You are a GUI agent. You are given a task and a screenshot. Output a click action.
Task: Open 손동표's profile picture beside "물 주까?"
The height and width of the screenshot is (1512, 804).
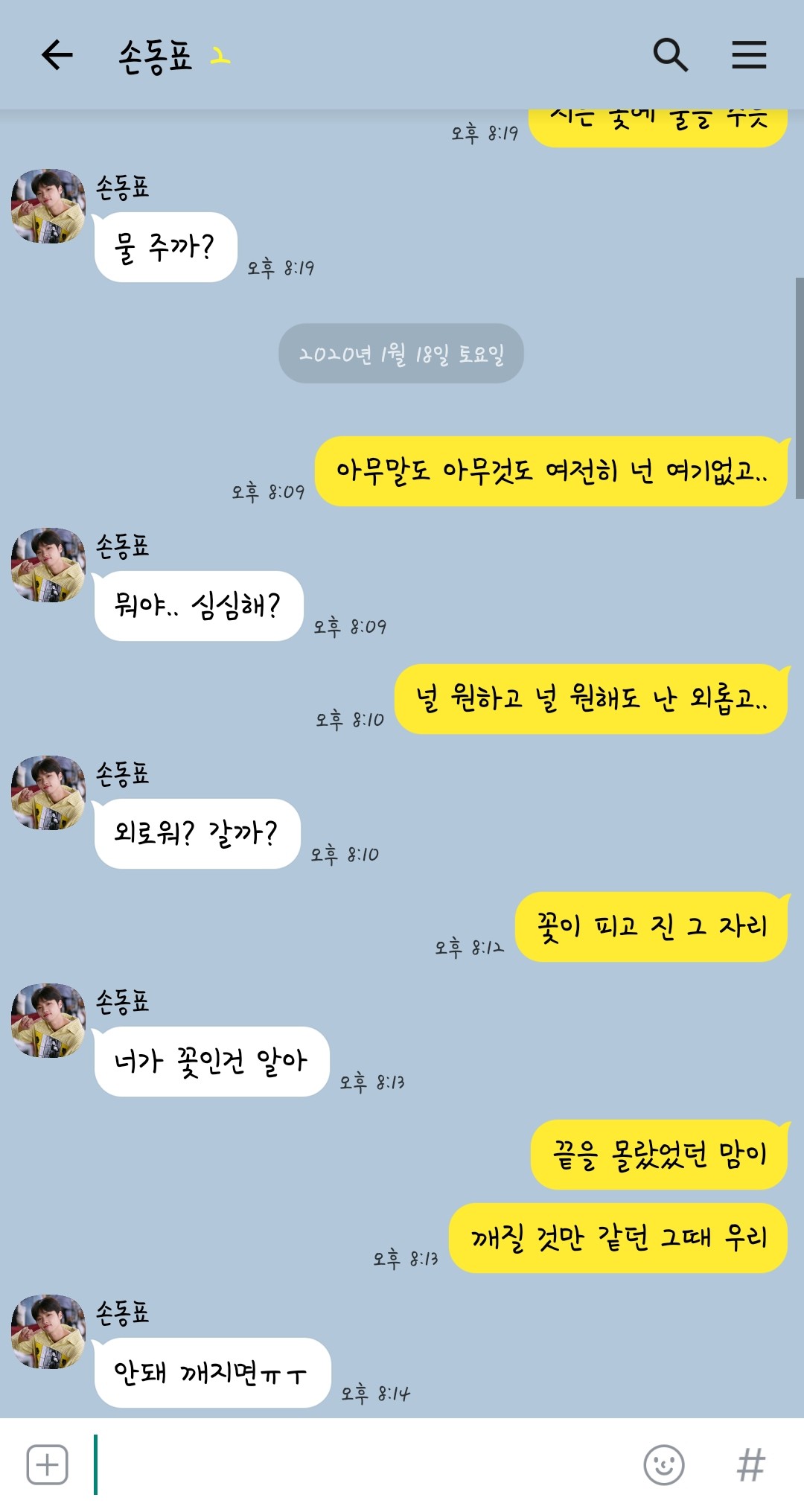pos(48,206)
